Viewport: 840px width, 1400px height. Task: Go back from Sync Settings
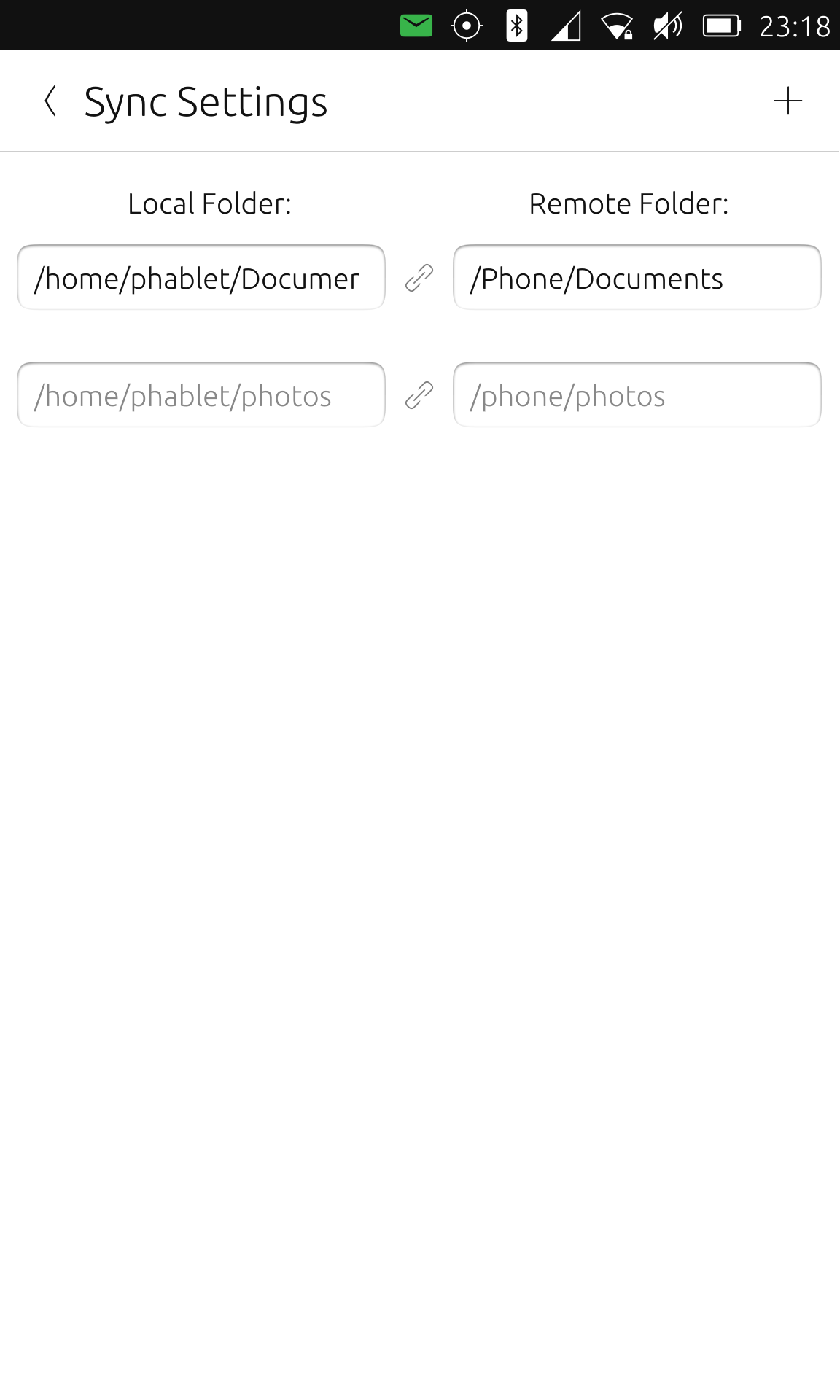50,101
